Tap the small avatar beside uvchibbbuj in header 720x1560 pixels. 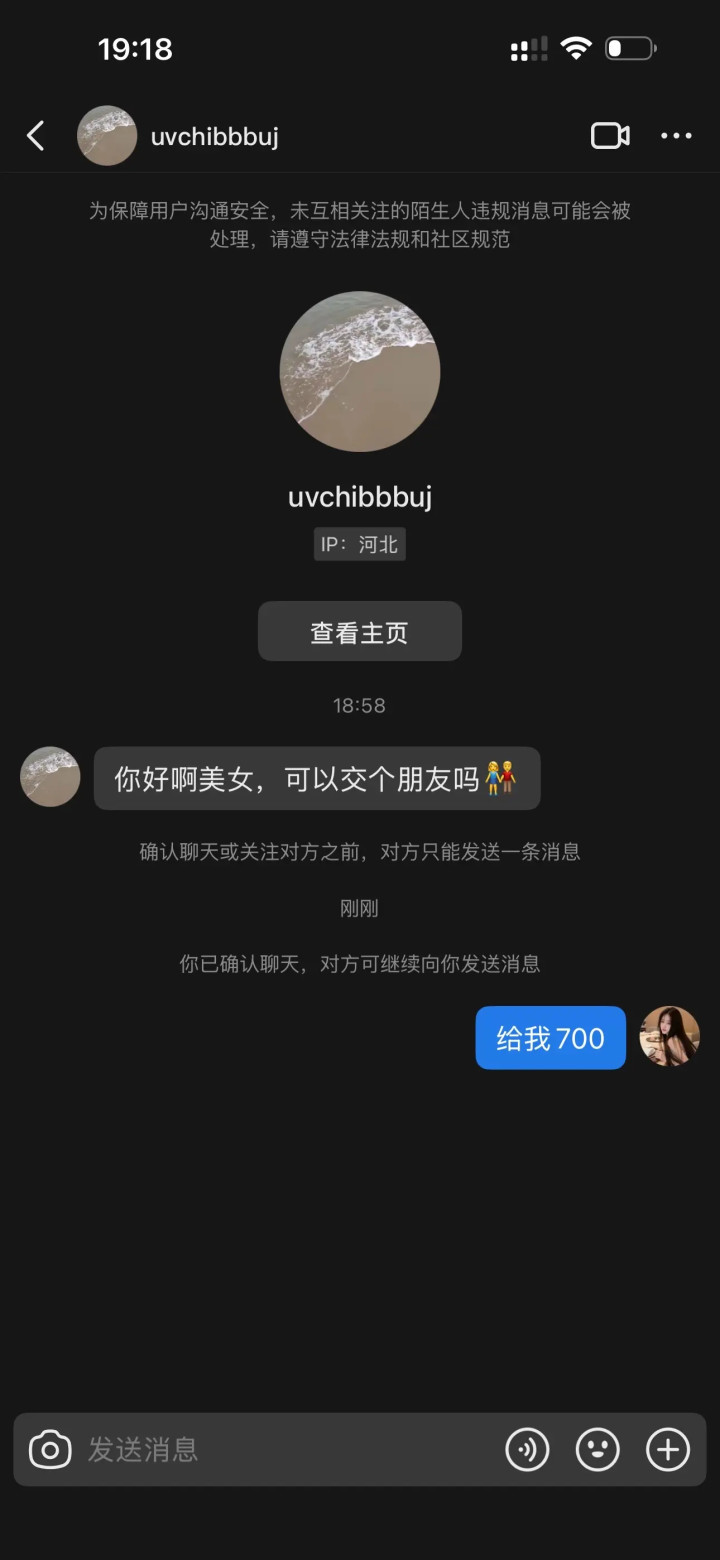click(107, 136)
